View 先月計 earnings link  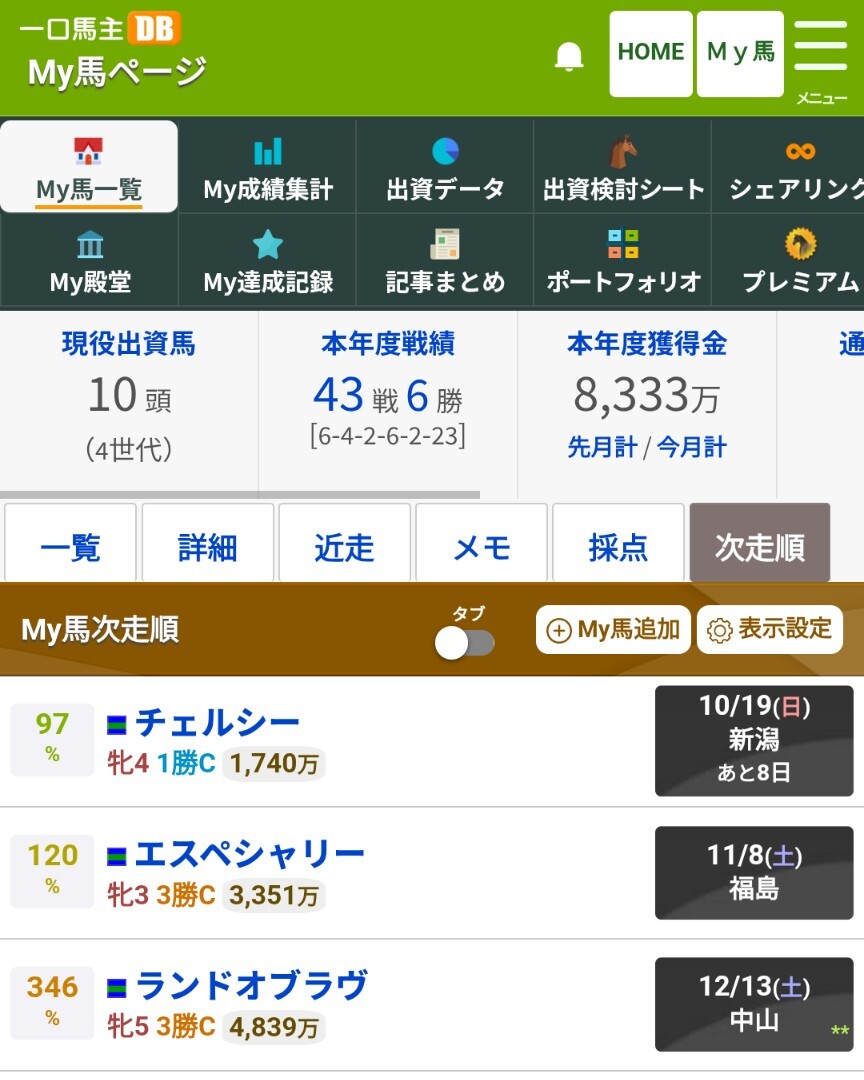point(602,448)
